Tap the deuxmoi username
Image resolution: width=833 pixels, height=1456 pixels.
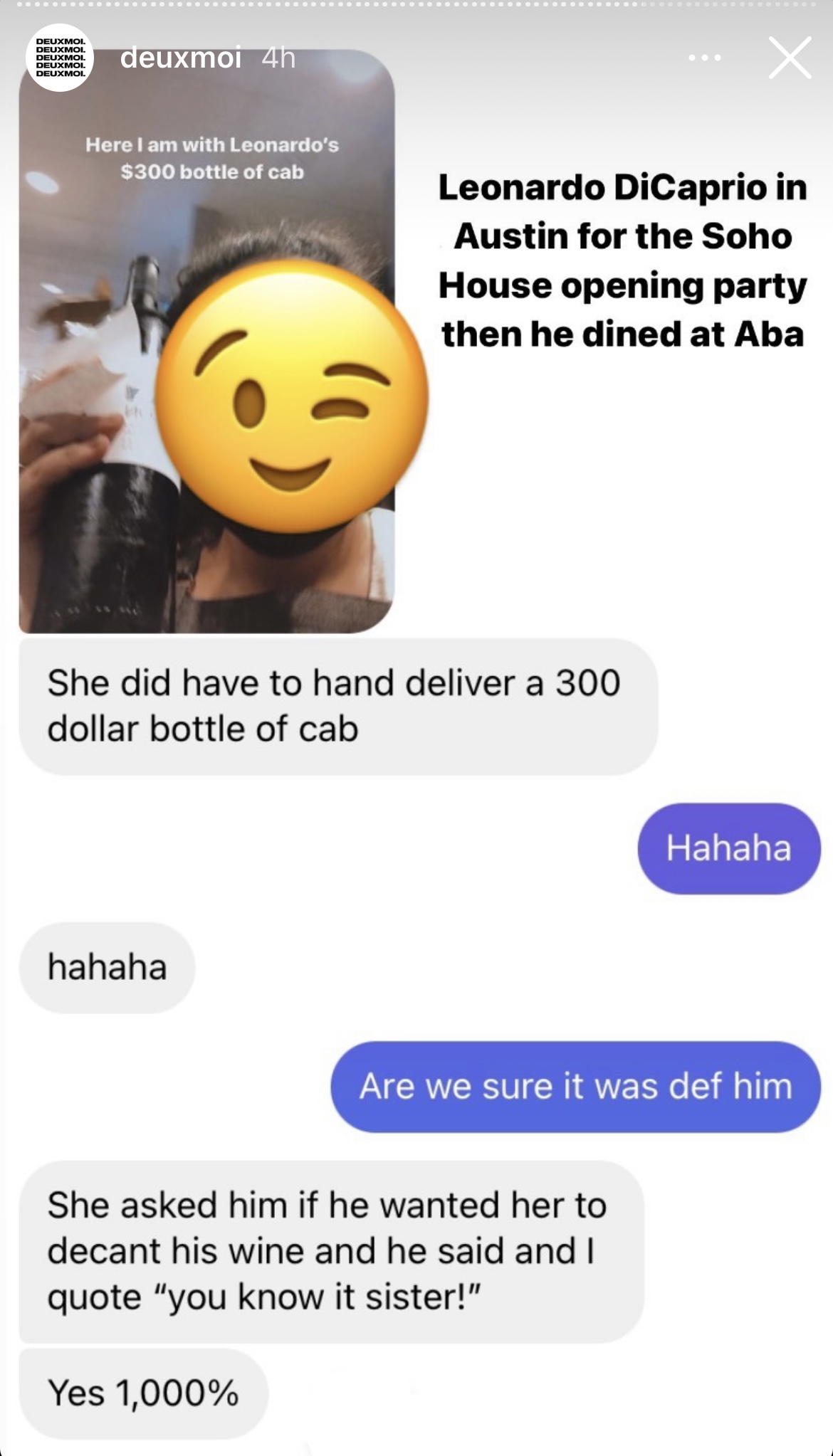(x=181, y=57)
